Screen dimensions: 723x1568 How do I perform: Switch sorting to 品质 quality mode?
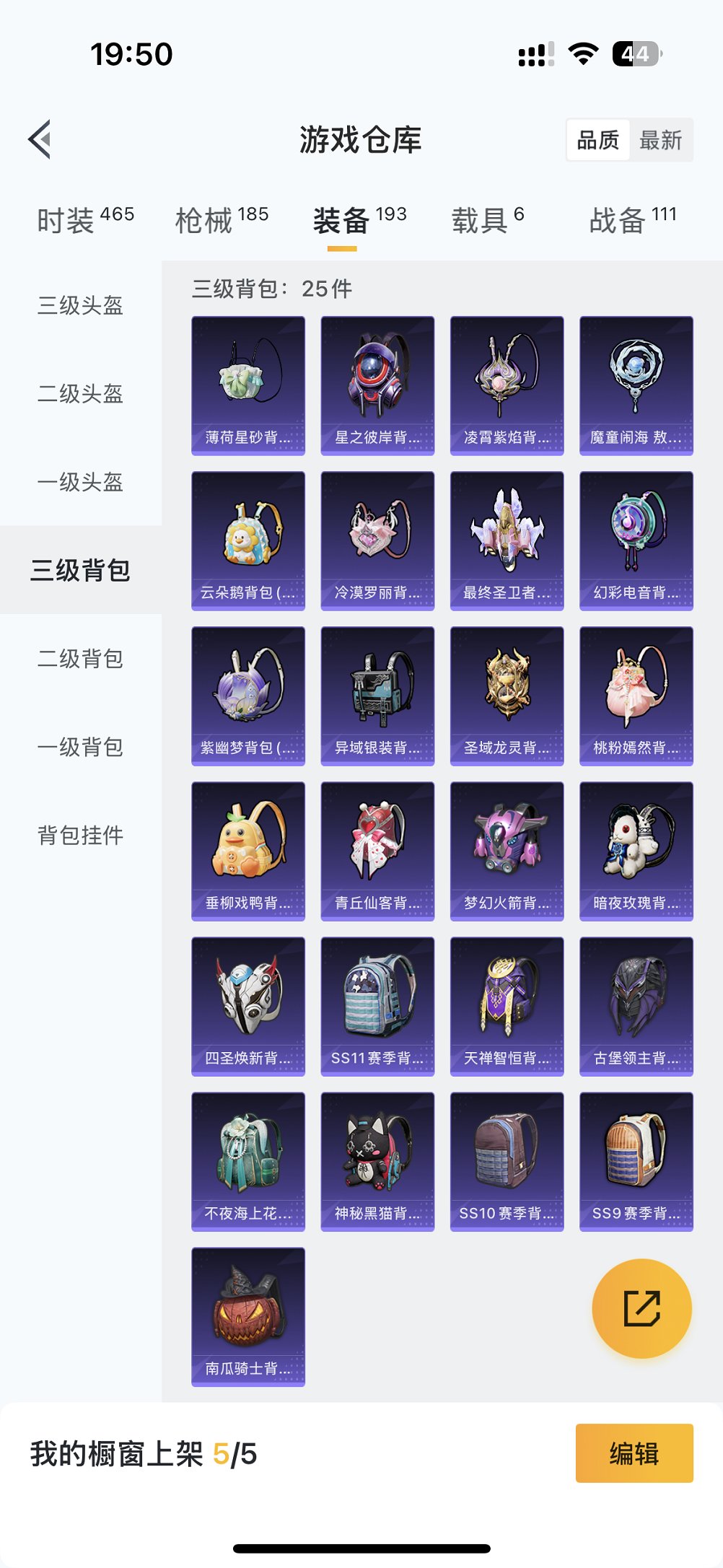click(x=599, y=139)
